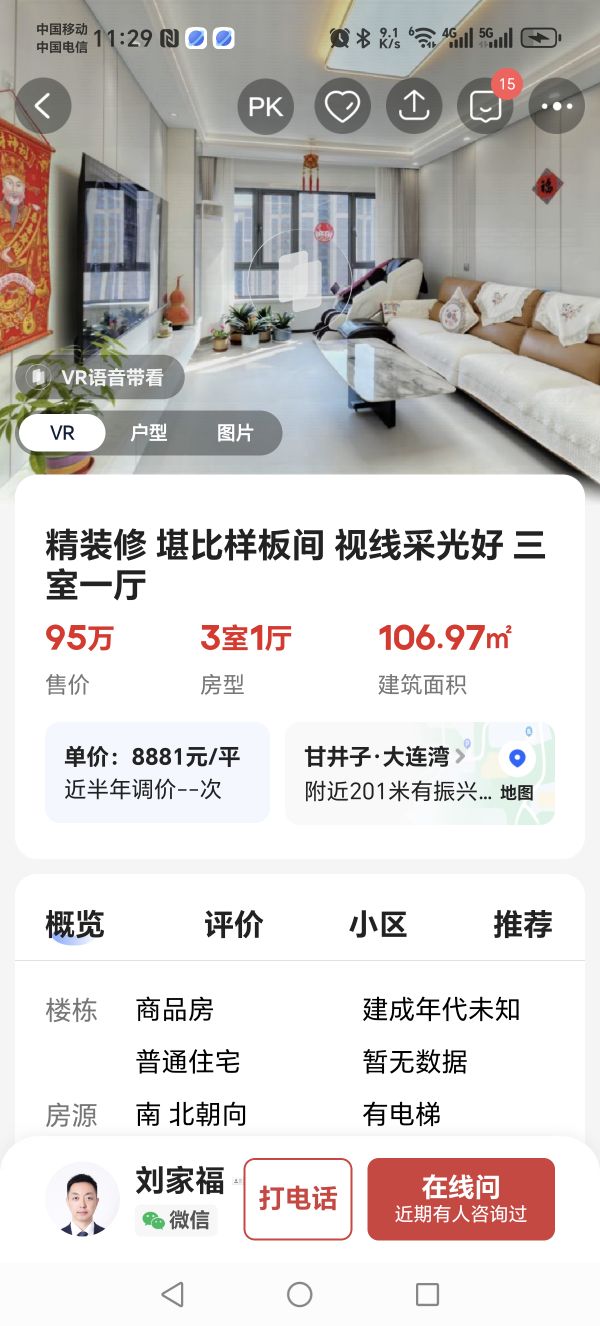Open the 单价 8881元/平 price card
This screenshot has width=600, height=1326.
[x=157, y=772]
